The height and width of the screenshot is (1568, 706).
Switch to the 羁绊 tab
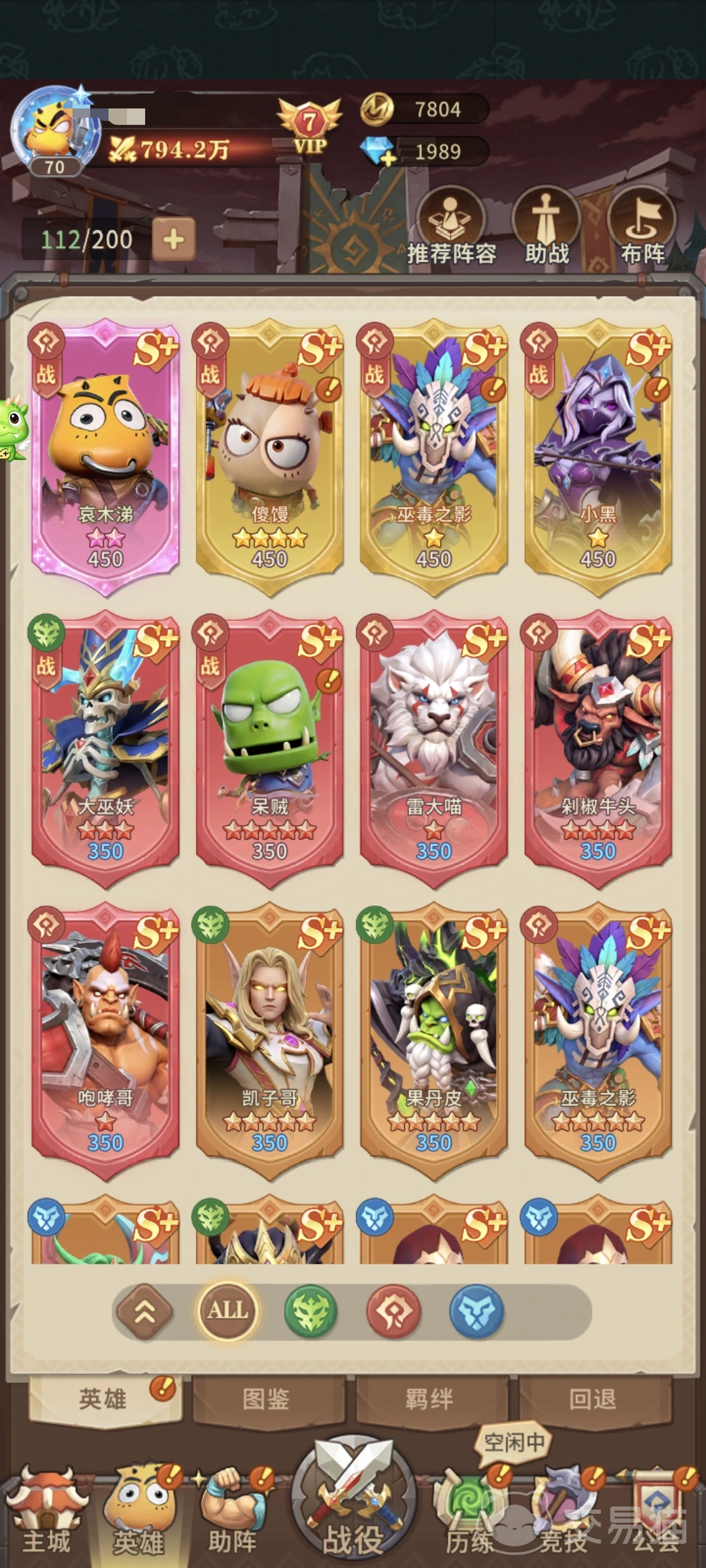pyautogui.click(x=429, y=1399)
